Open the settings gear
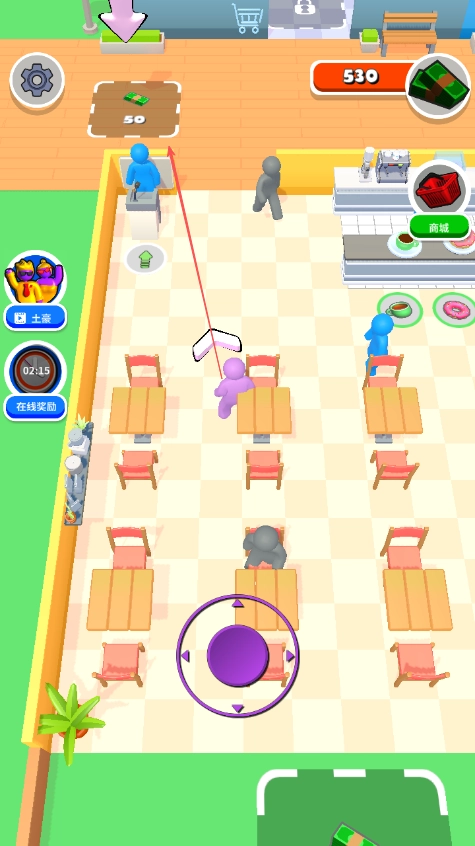The width and height of the screenshot is (475, 846). 37,80
